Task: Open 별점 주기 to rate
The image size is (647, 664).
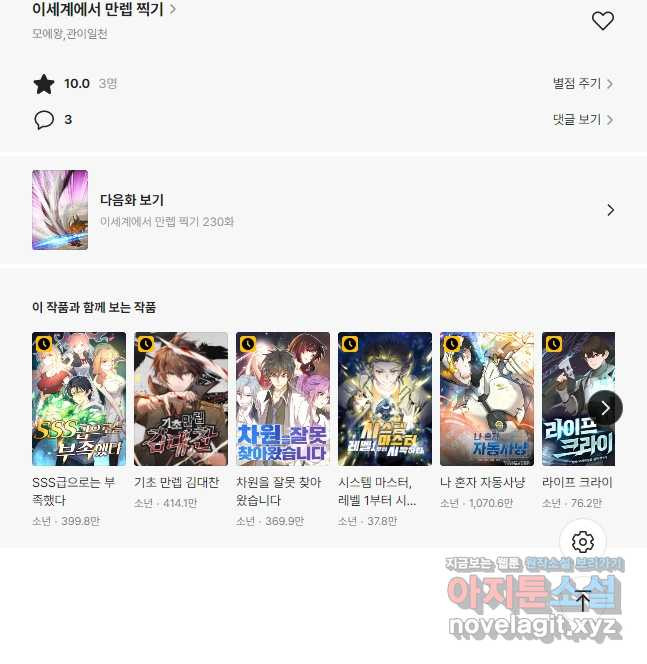Action: 582,84
